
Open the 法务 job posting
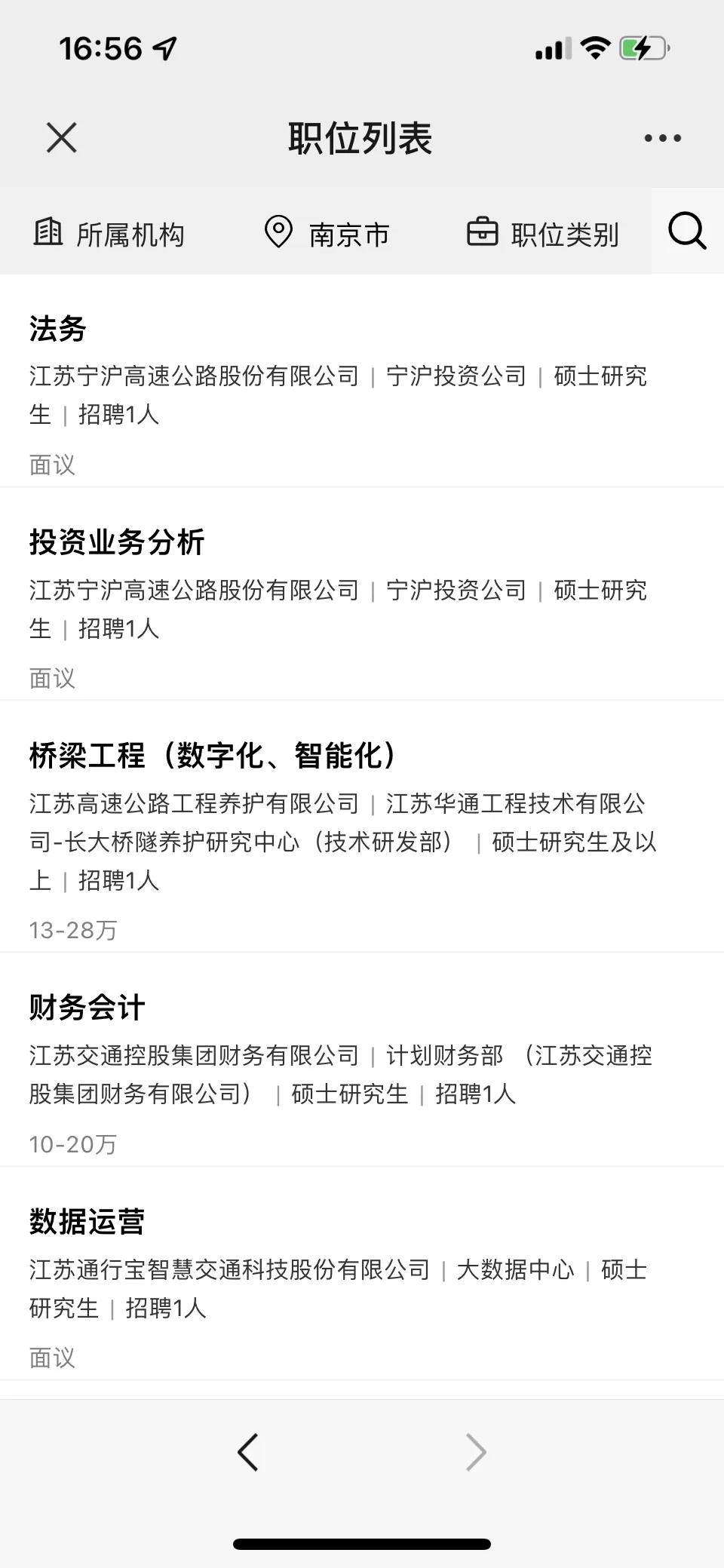(362, 381)
